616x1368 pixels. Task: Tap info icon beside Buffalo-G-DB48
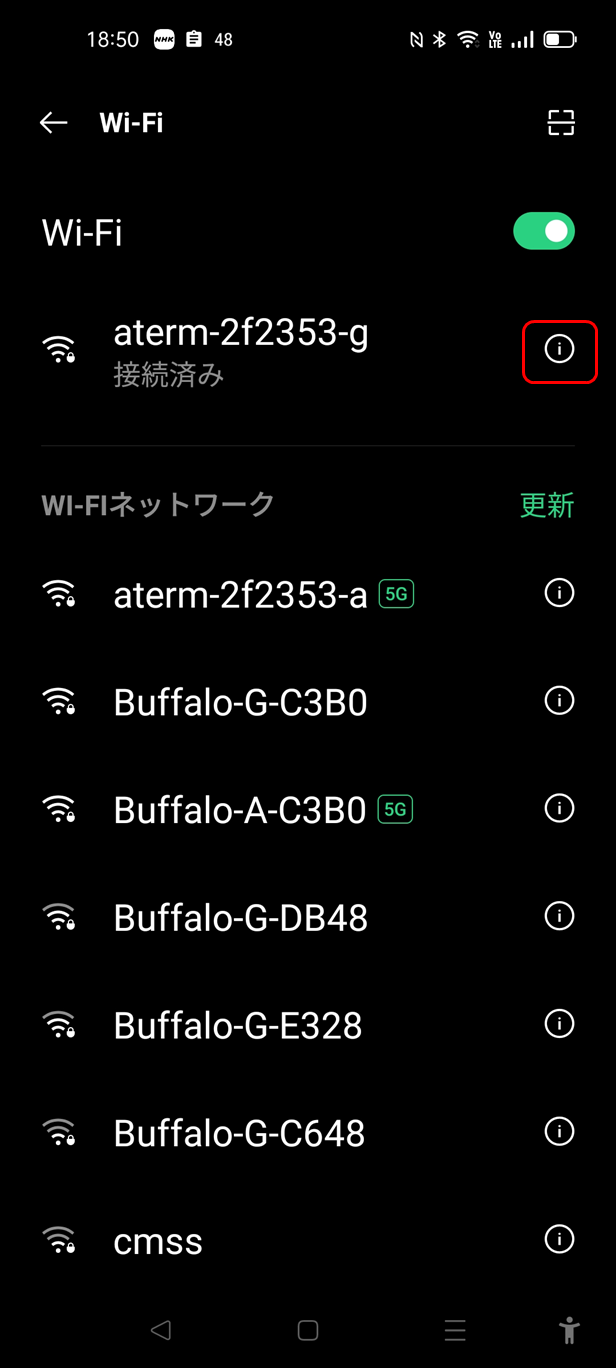[x=559, y=915]
